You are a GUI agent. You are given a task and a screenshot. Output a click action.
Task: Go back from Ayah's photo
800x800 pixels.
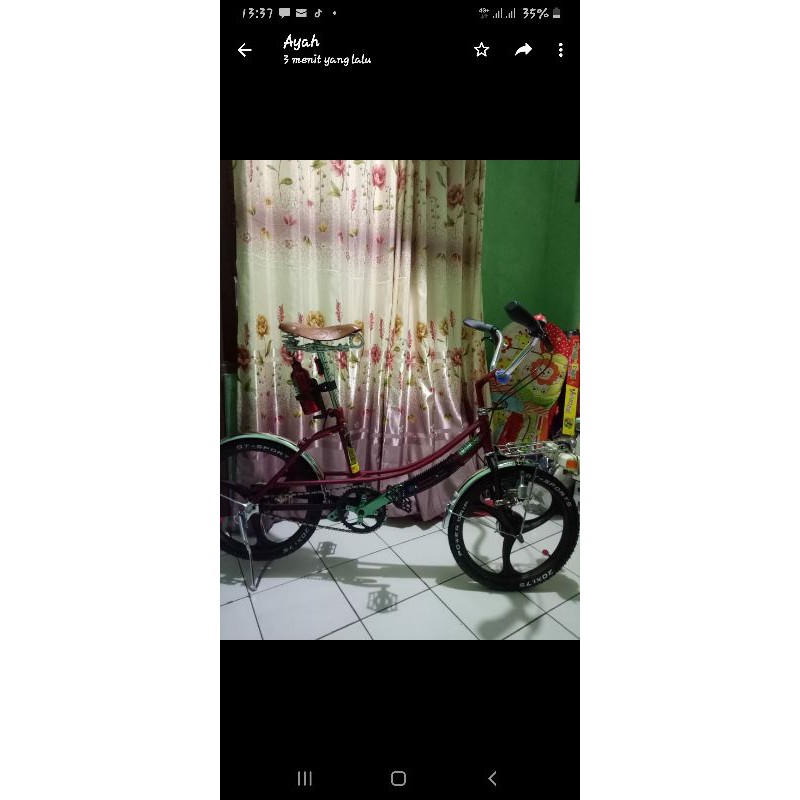[244, 50]
